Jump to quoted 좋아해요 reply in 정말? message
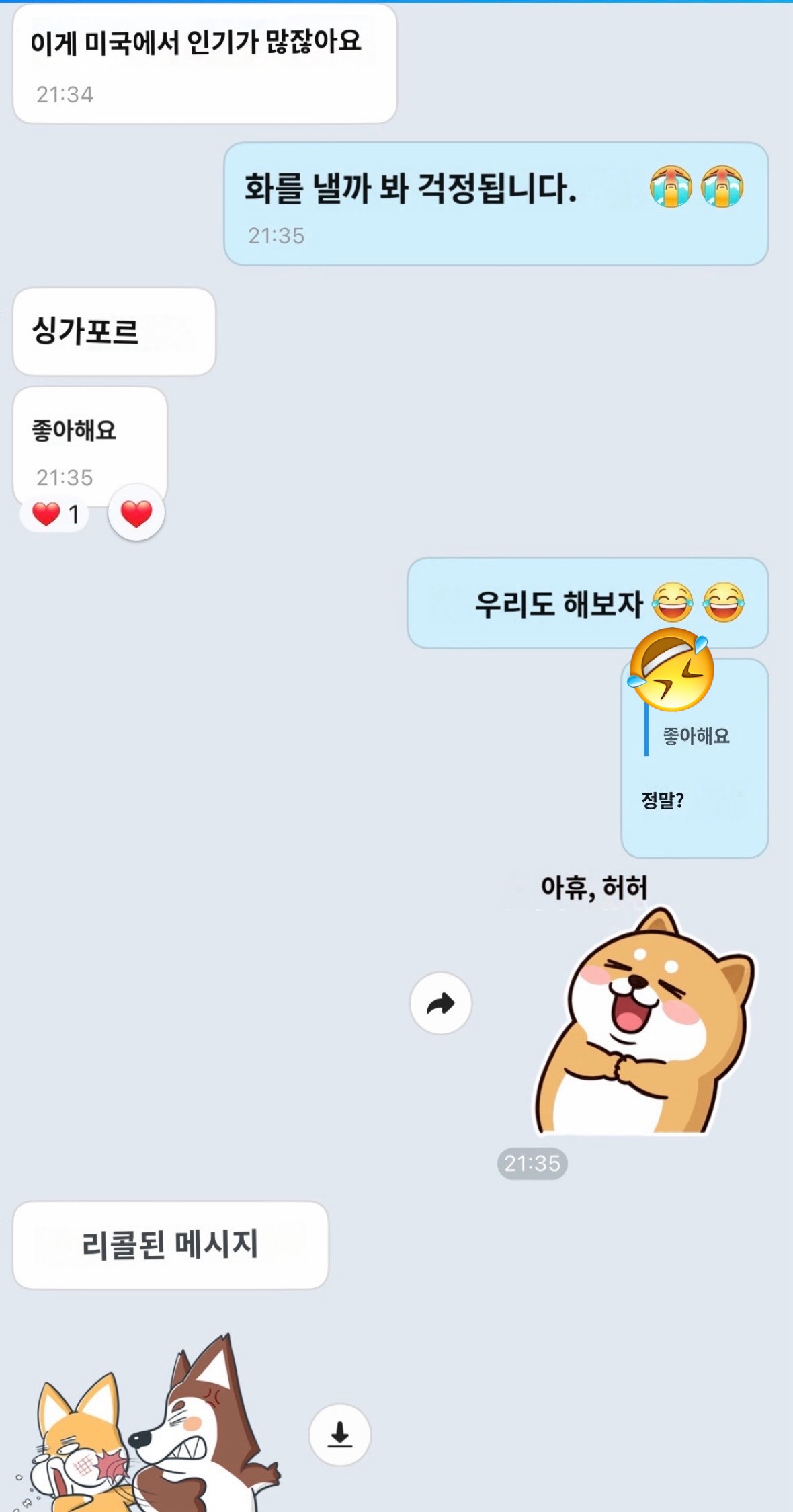 (x=696, y=736)
